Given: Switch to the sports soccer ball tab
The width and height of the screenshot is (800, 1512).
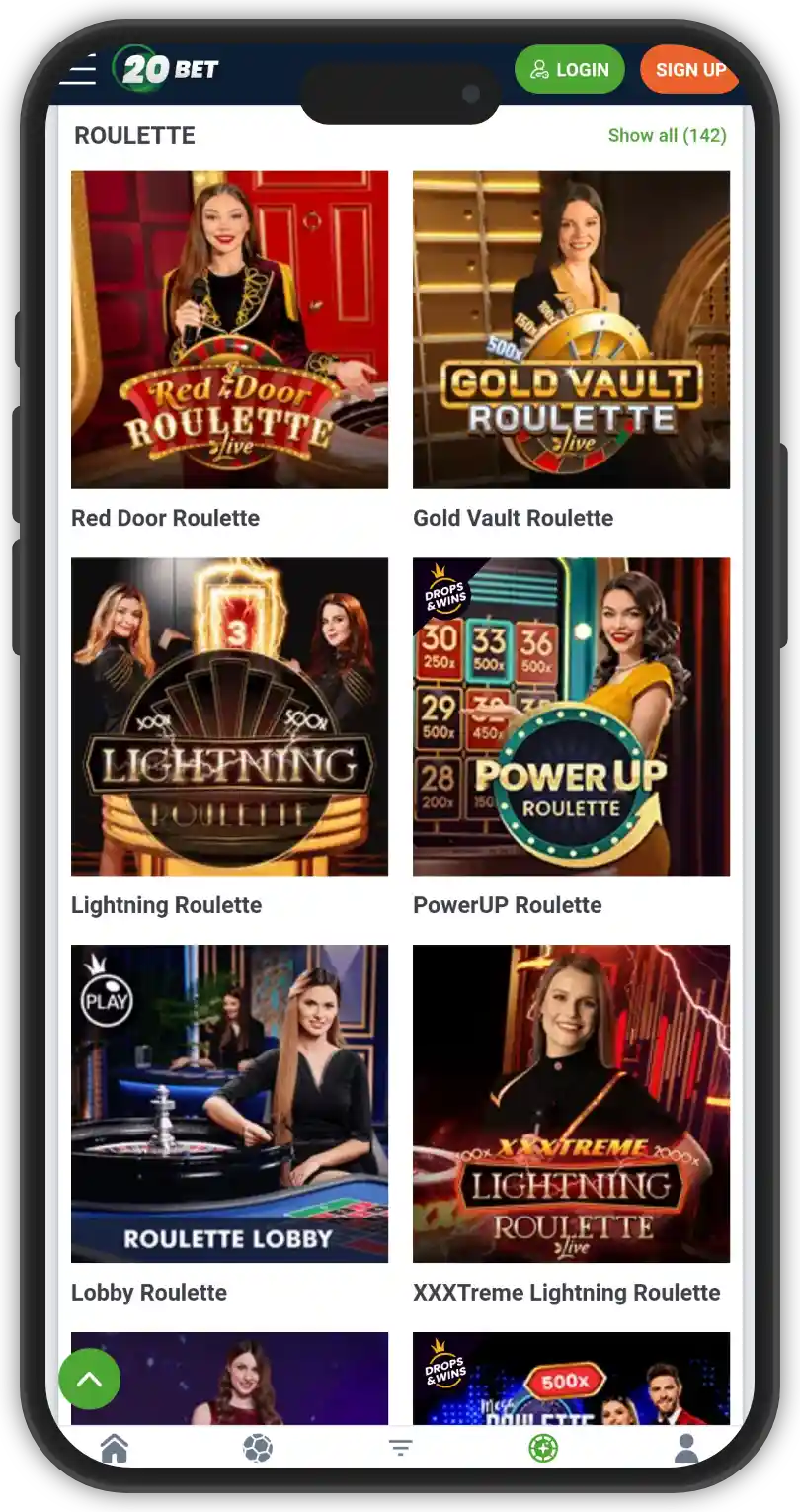Looking at the screenshot, I should pyautogui.click(x=258, y=1449).
